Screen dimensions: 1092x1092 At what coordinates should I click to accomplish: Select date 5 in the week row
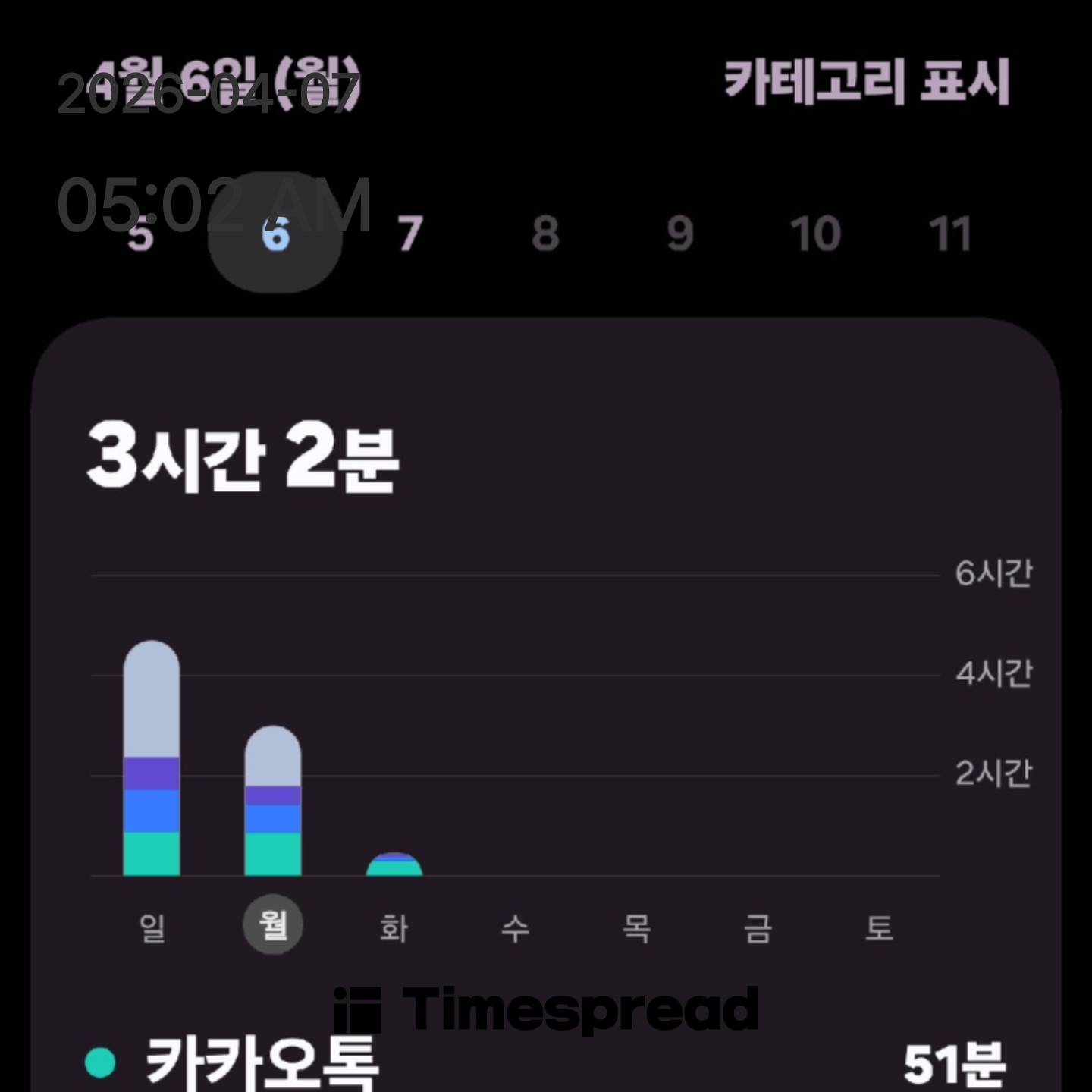(x=141, y=234)
